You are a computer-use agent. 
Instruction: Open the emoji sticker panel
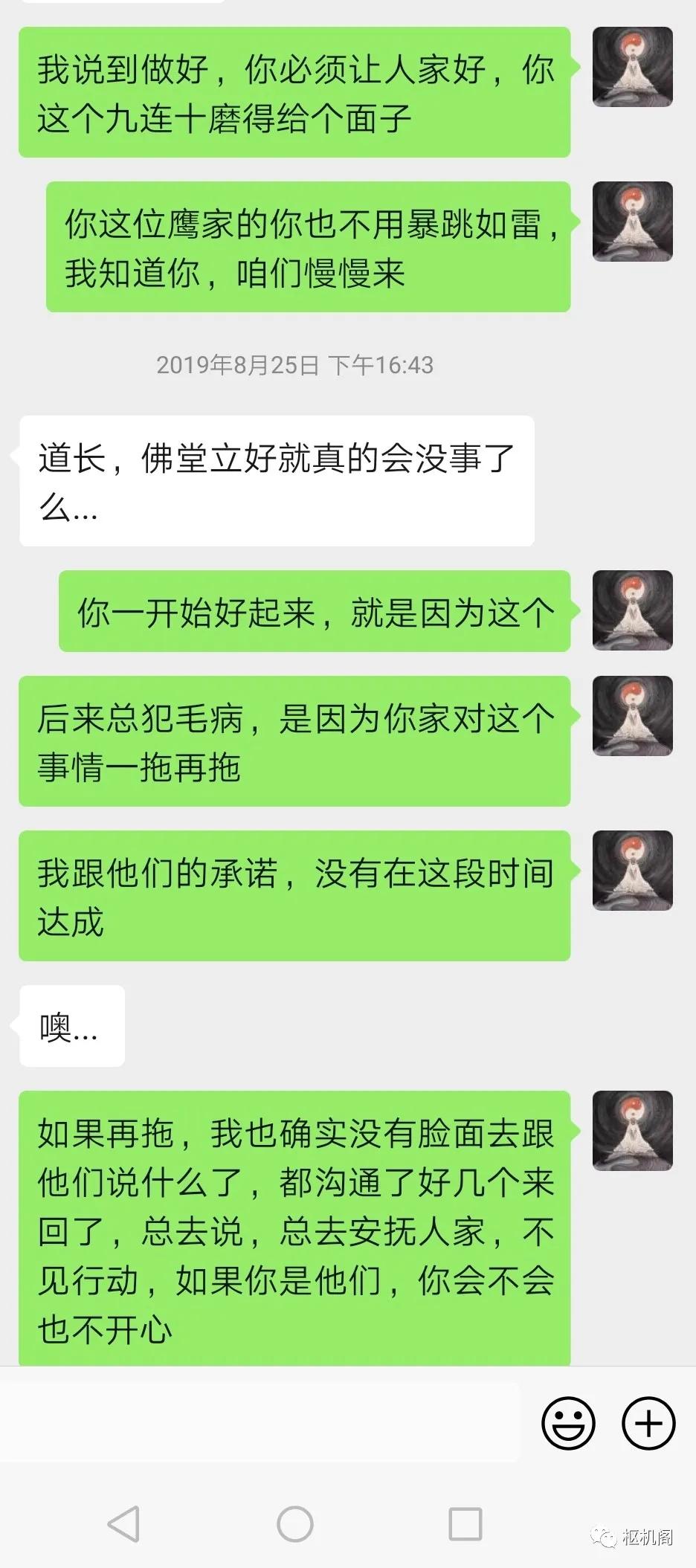(x=568, y=1423)
